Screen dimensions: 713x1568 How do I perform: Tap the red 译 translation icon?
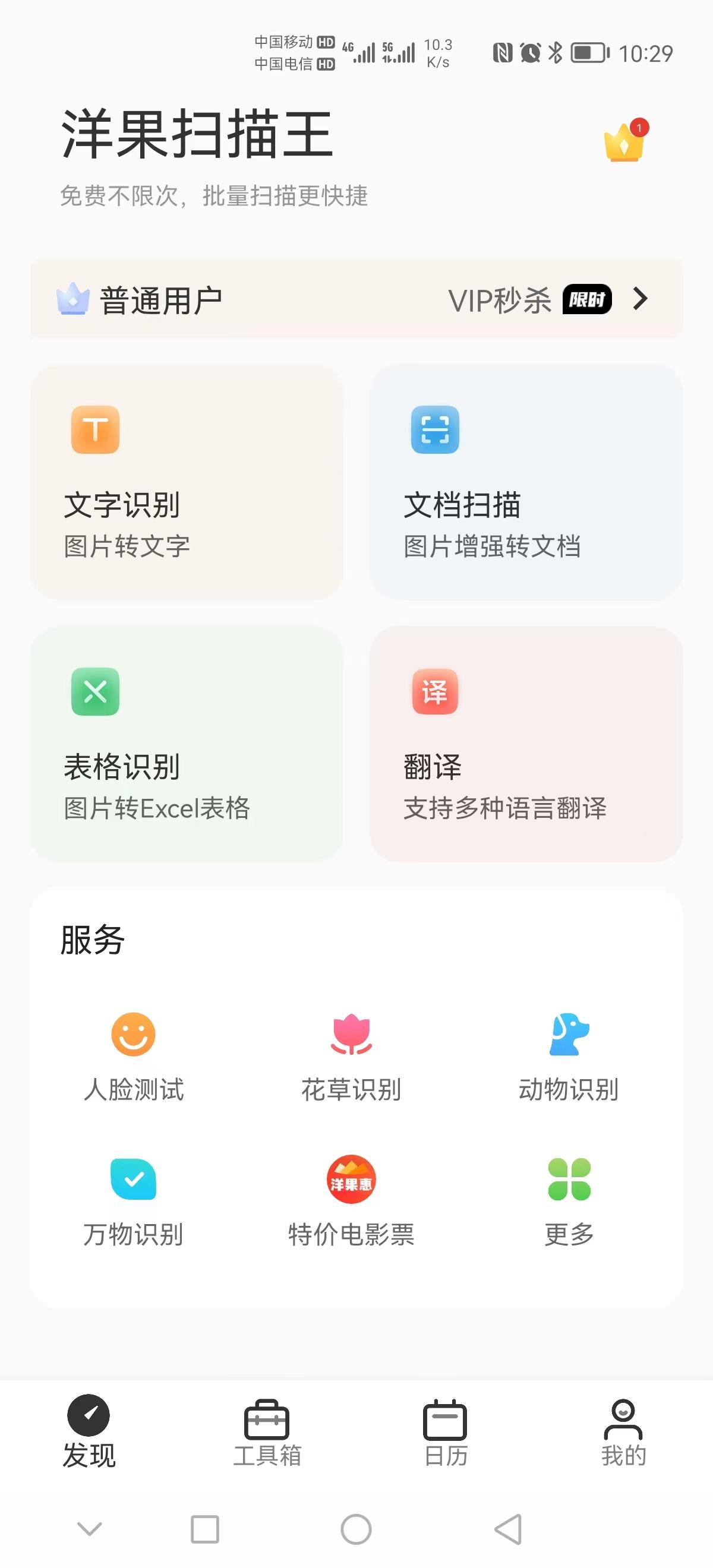436,691
